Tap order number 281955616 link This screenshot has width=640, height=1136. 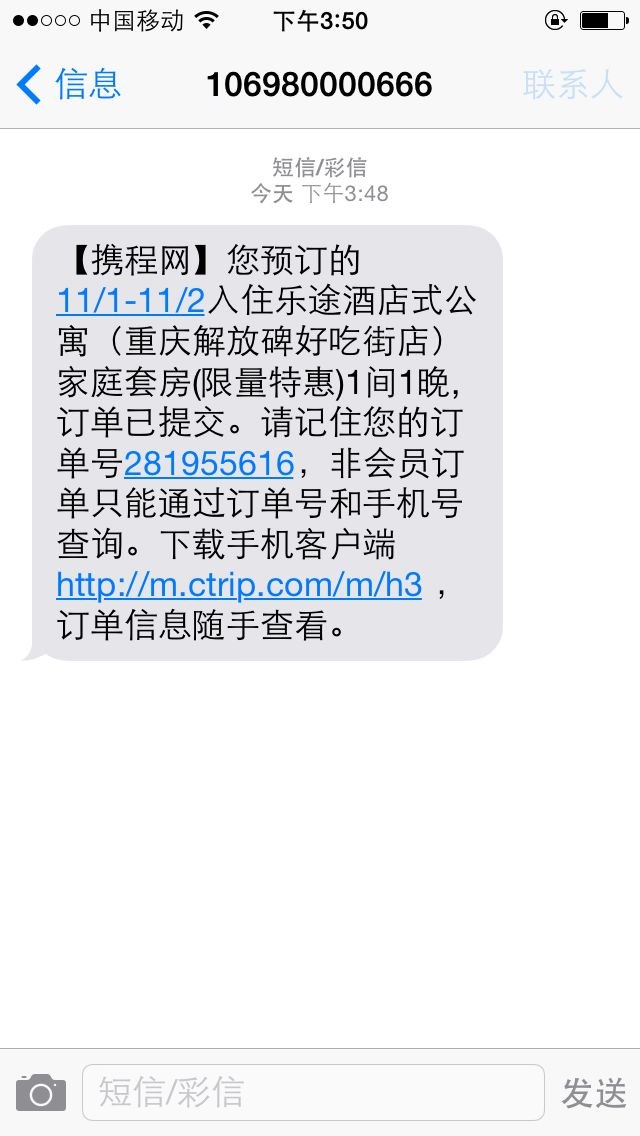(209, 464)
